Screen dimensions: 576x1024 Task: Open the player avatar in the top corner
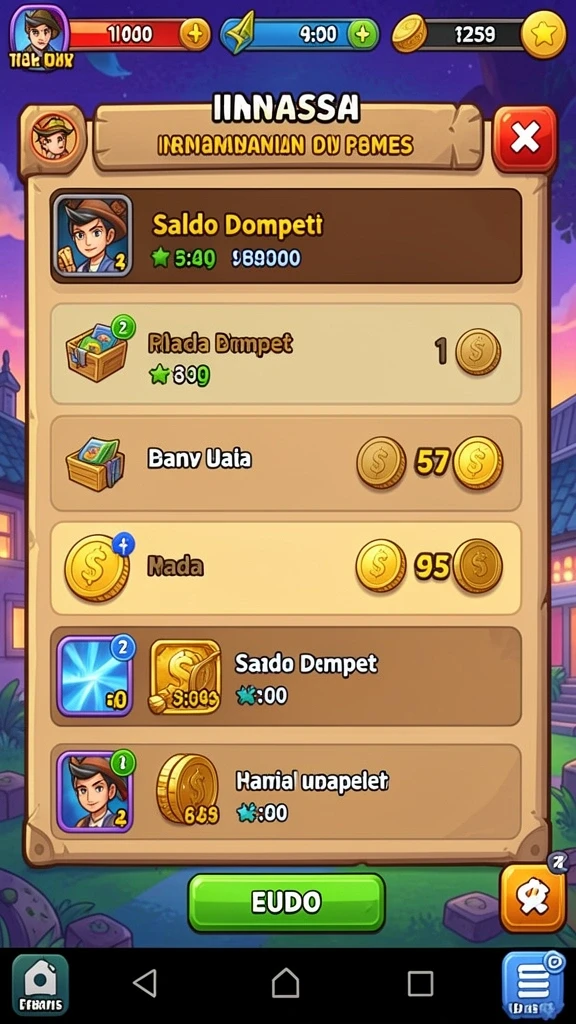pos(39,36)
